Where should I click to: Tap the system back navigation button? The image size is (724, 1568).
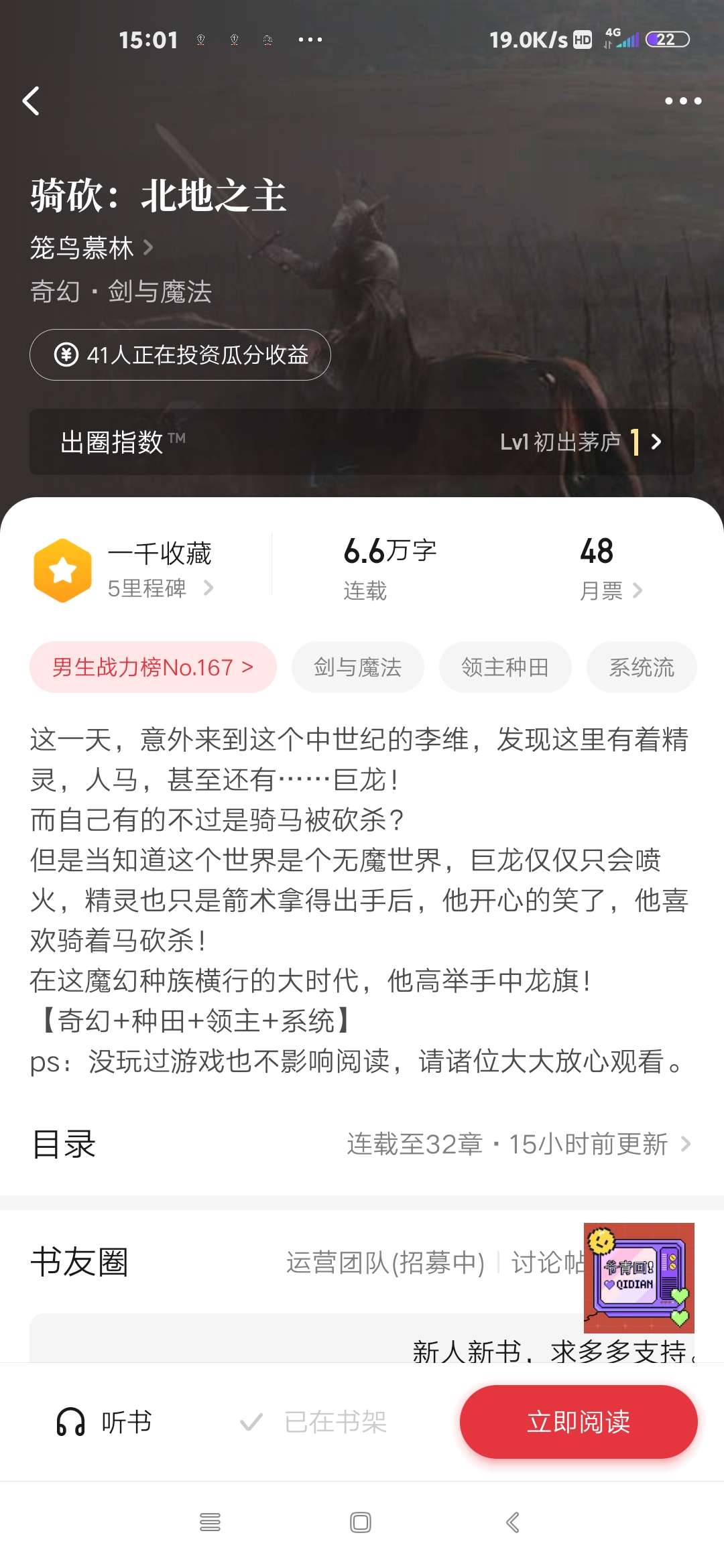pos(513,1522)
